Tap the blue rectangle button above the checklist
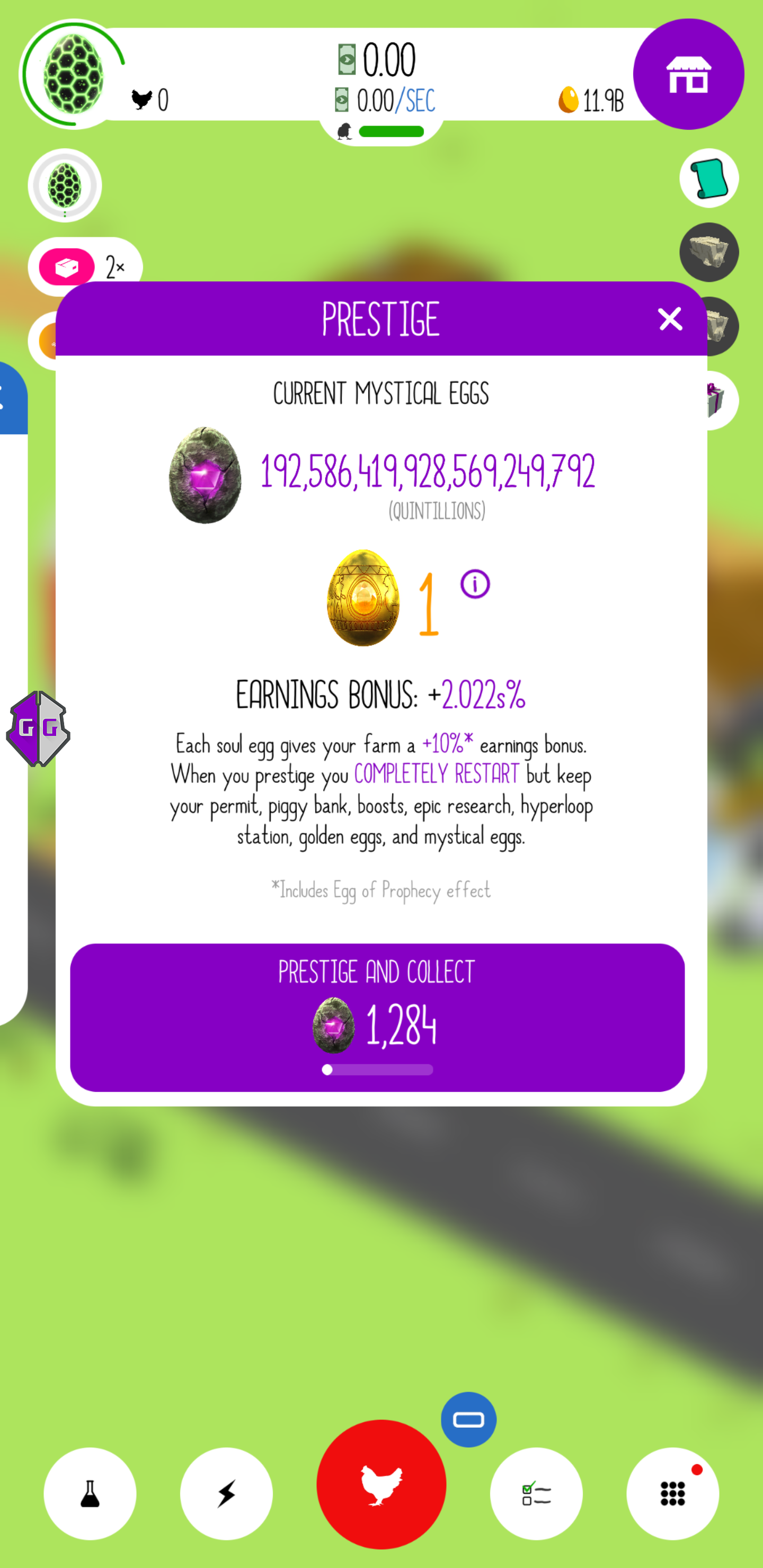This screenshot has height=1568, width=763. pos(468,1420)
